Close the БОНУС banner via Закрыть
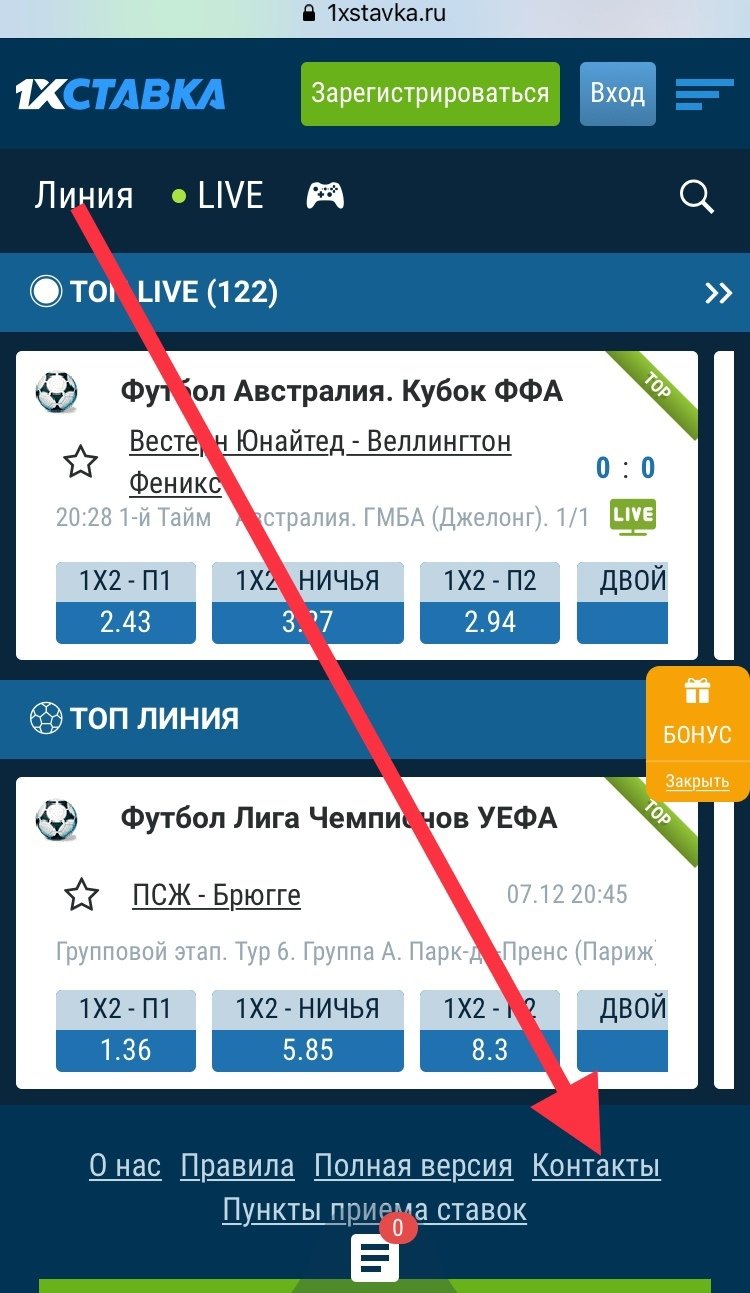The width and height of the screenshot is (750, 1293). click(x=697, y=782)
